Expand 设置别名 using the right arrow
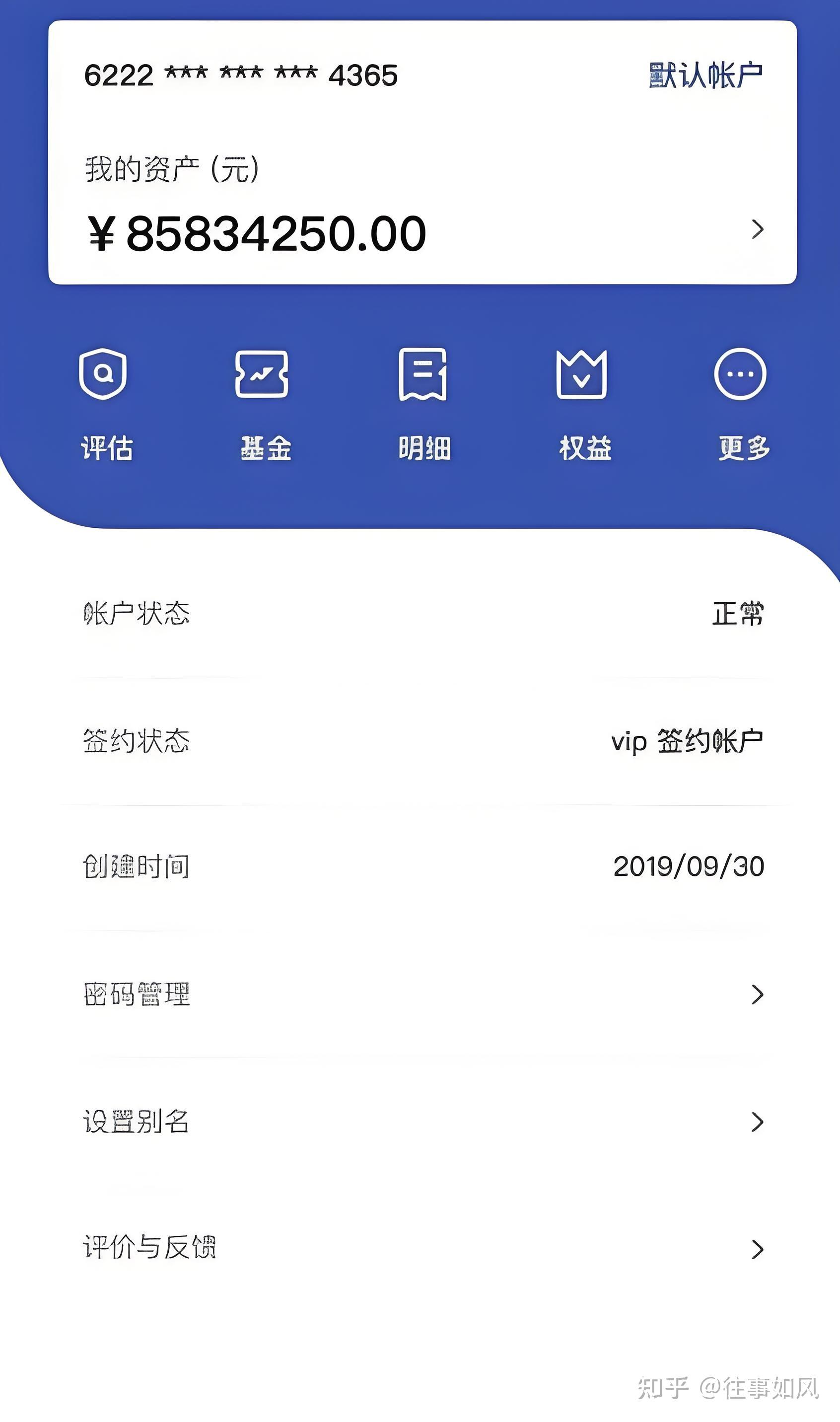The width and height of the screenshot is (840, 1422). [758, 1122]
